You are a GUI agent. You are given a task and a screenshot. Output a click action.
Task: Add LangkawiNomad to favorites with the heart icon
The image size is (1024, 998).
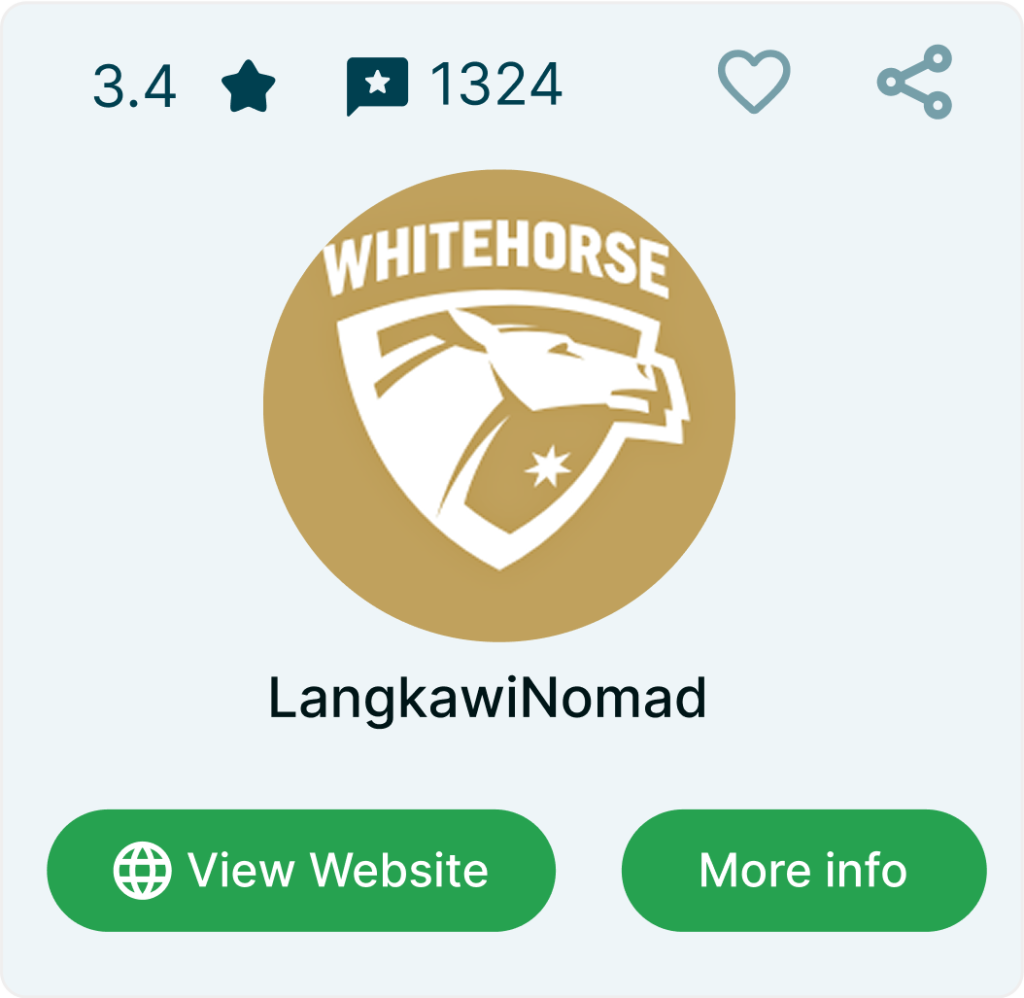[754, 82]
